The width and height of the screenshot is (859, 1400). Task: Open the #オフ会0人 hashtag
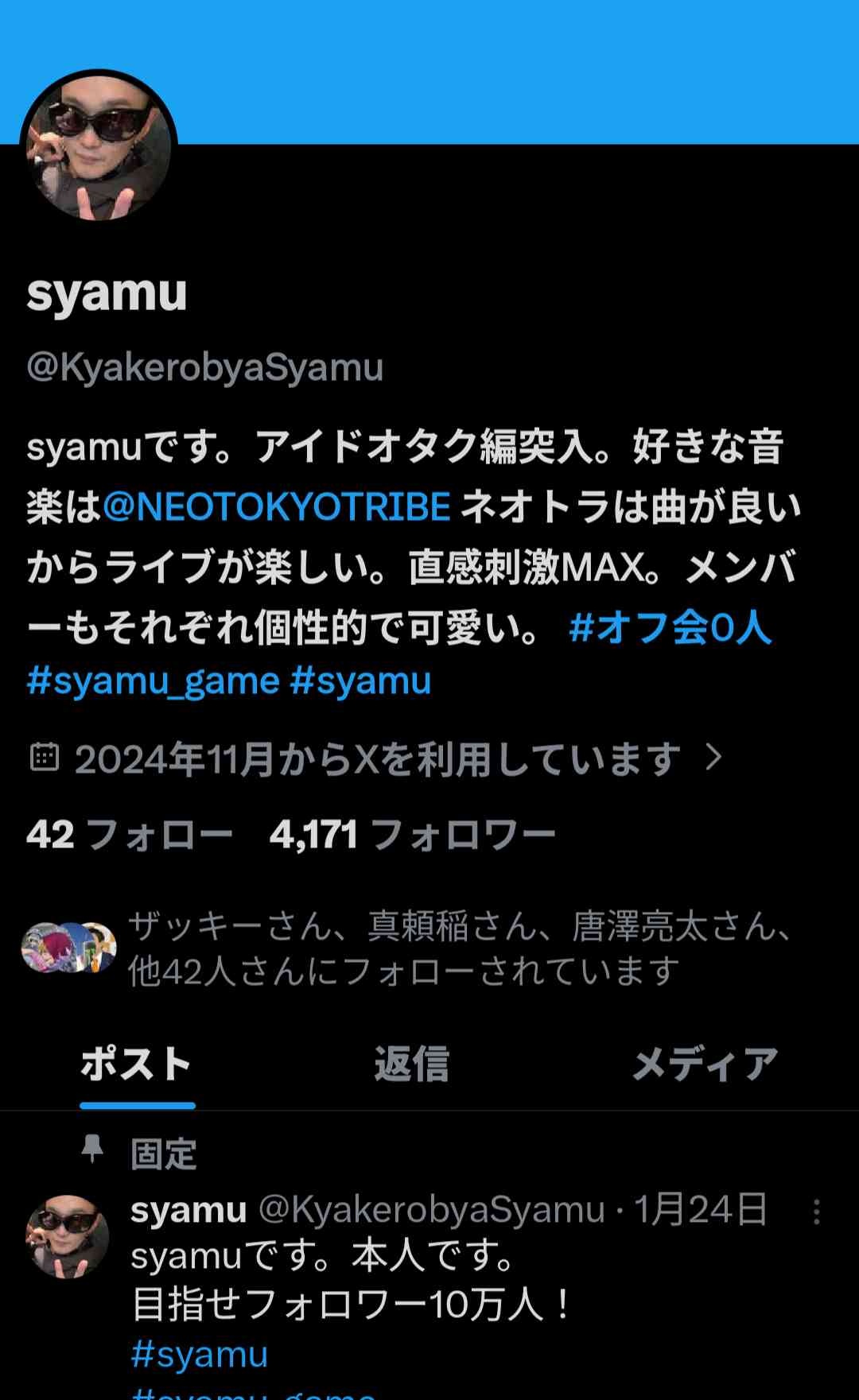click(x=670, y=628)
